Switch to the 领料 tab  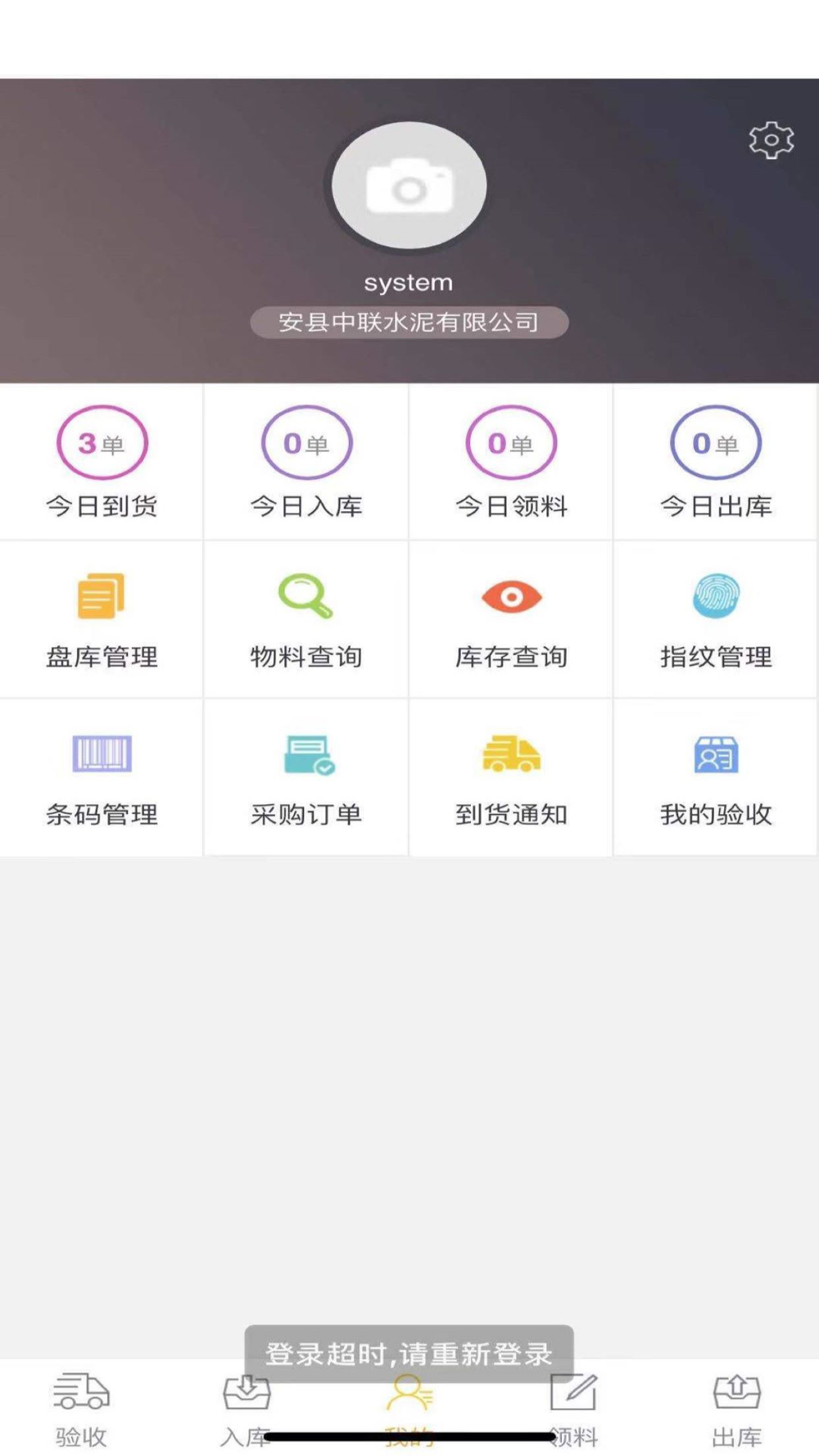click(x=573, y=1407)
